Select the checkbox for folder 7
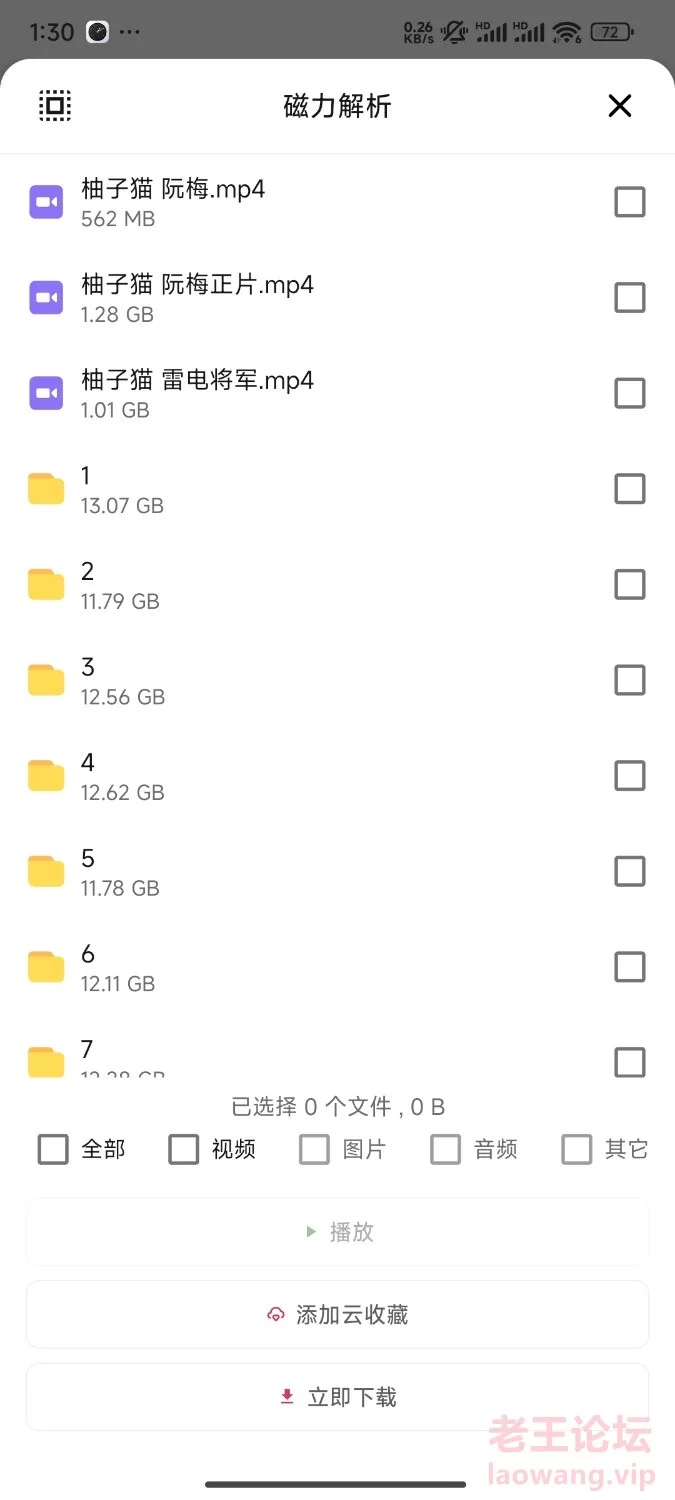 point(629,1062)
